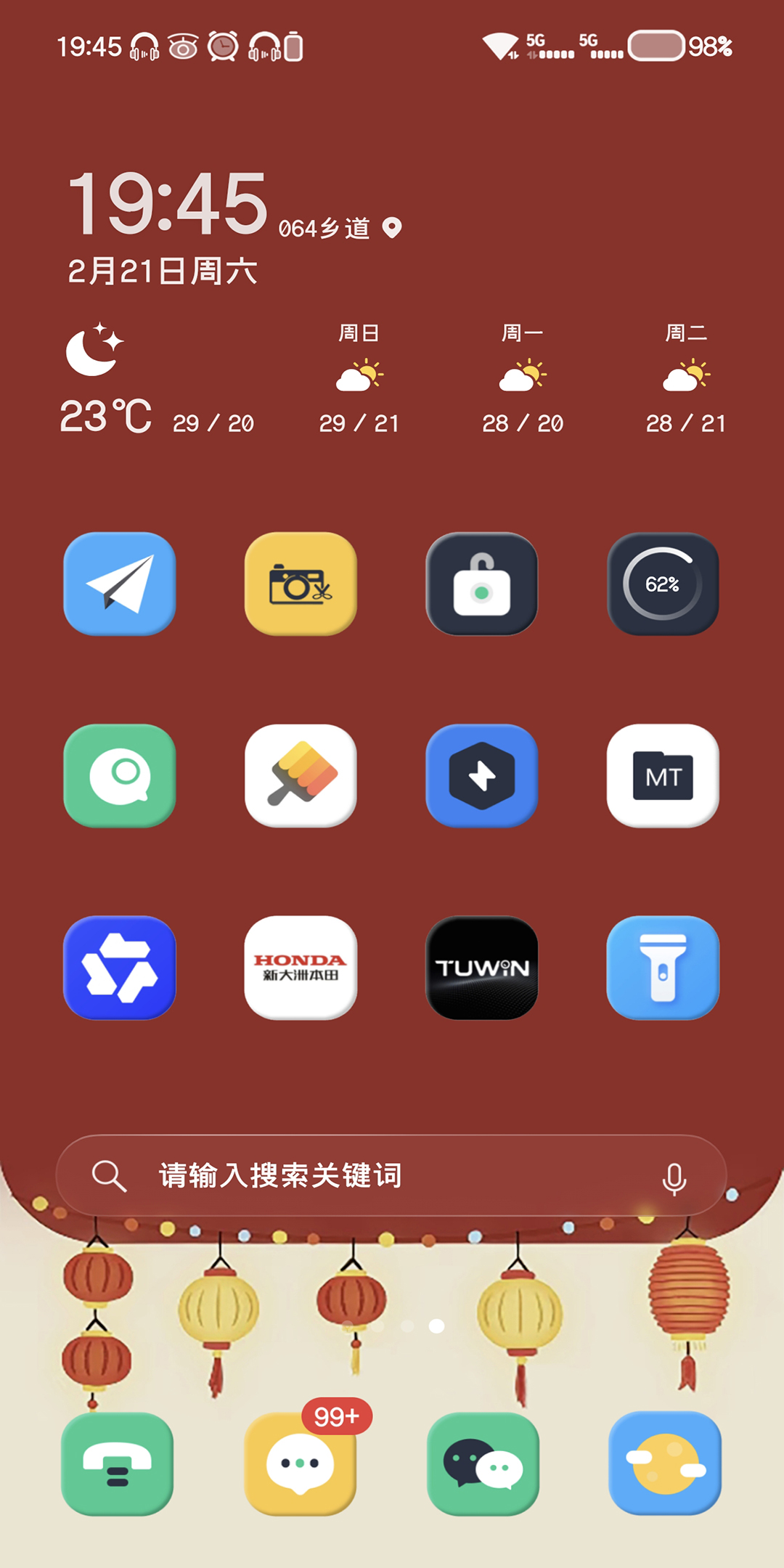Open the blue hexagon lightning app

[x=481, y=775]
